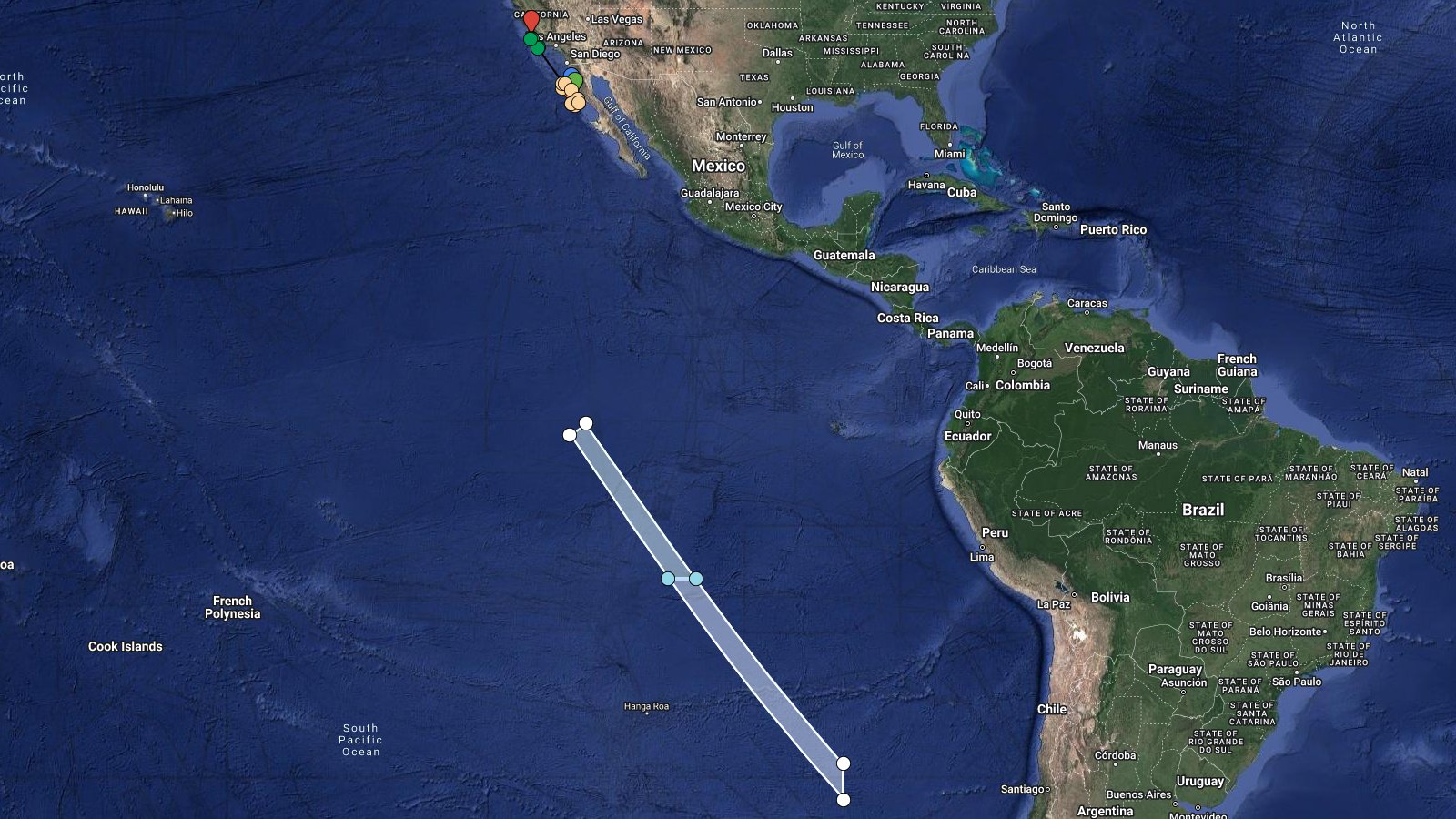Tap the polygon's northernmost white vertex handle
1456x819 pixels.
(586, 423)
